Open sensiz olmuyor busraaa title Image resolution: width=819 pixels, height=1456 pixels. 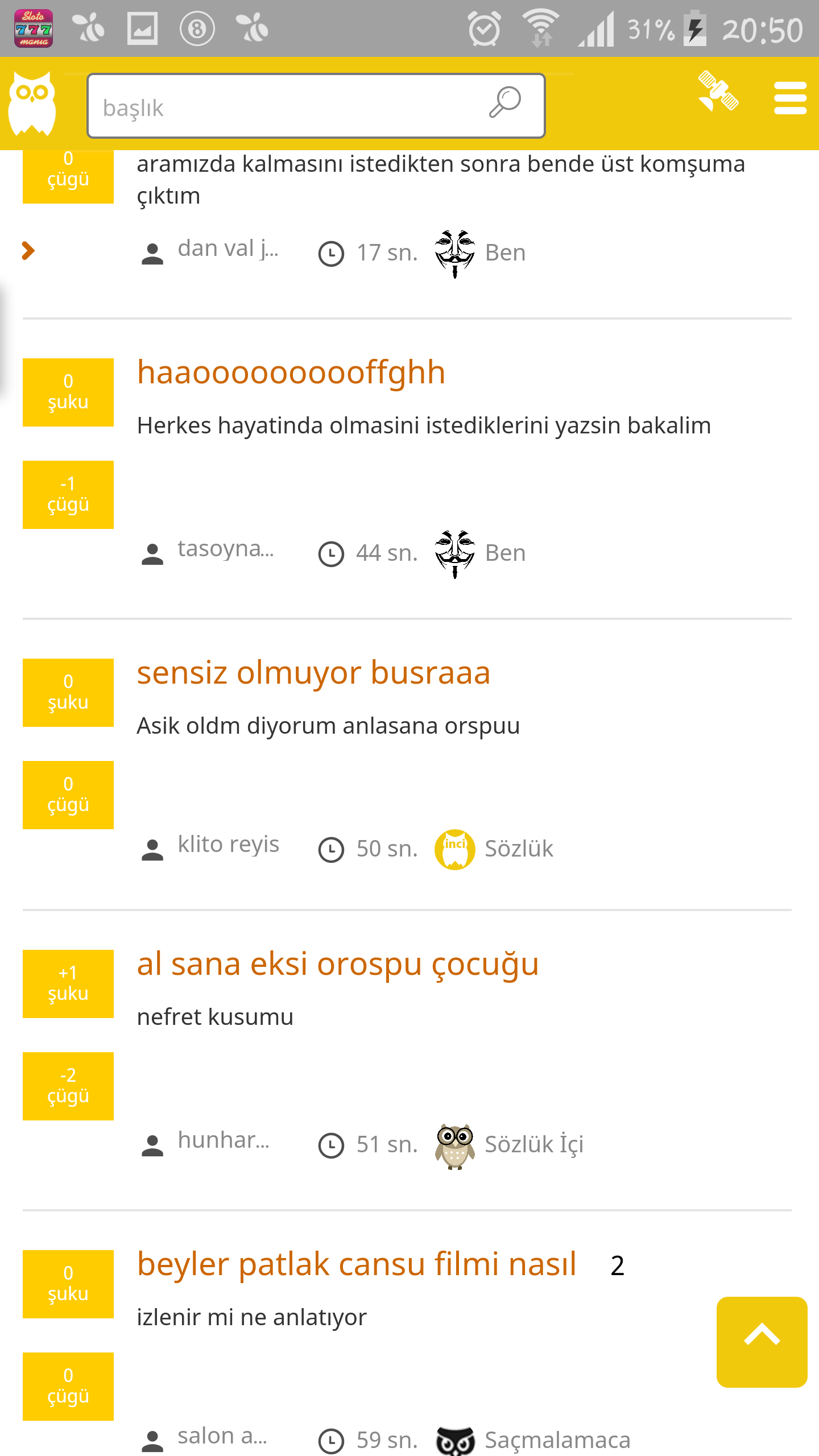313,673
